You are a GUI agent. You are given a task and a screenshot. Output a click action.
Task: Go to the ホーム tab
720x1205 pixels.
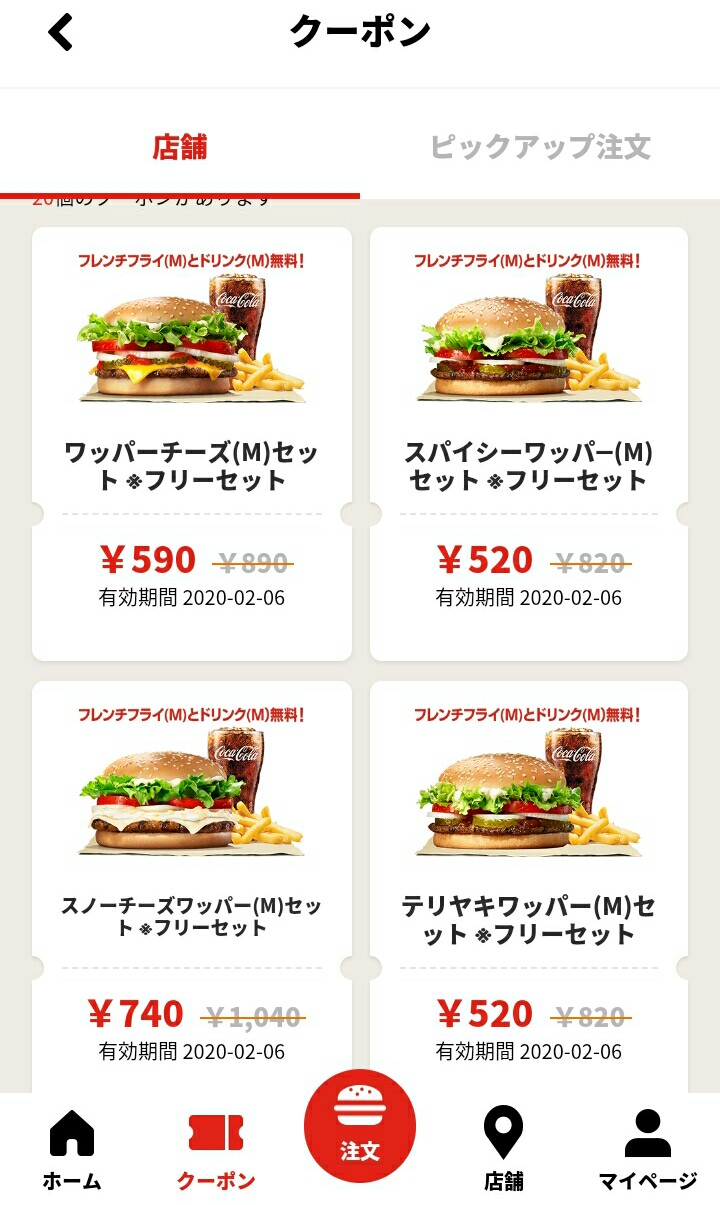pyautogui.click(x=72, y=1150)
